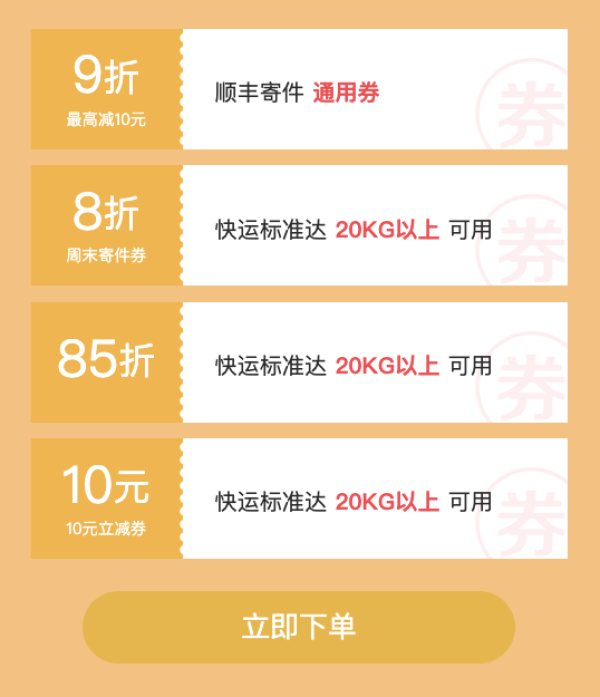This screenshot has width=600, height=697.
Task: Open the 85折 快运标准达 coupon
Action: (300, 363)
